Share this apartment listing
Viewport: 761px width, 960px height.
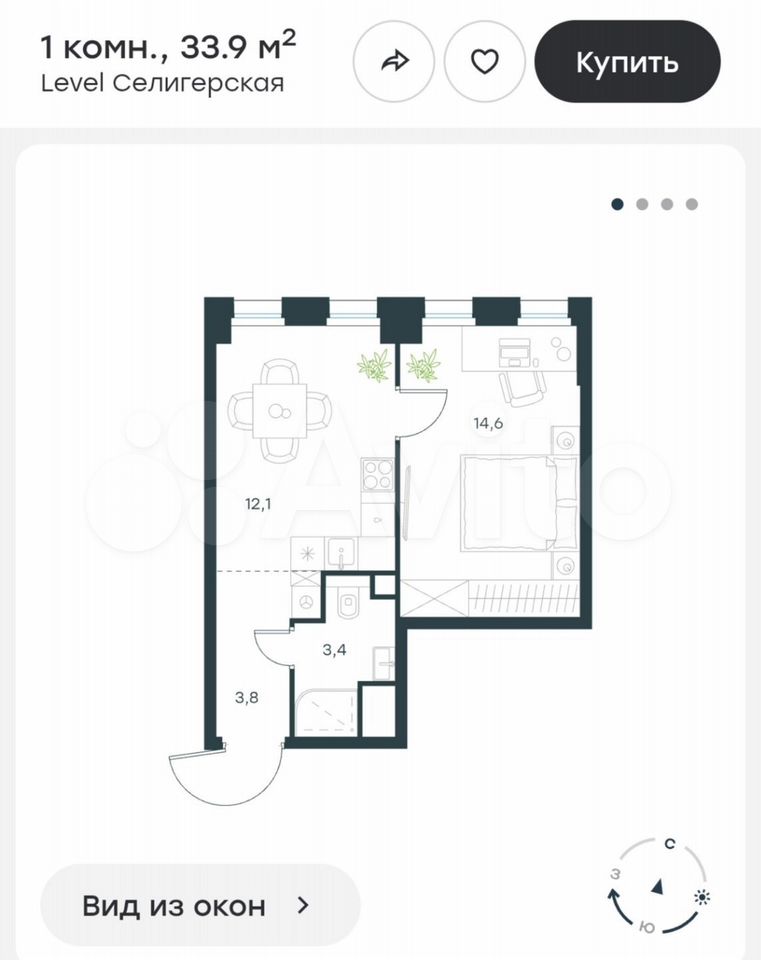coord(395,62)
